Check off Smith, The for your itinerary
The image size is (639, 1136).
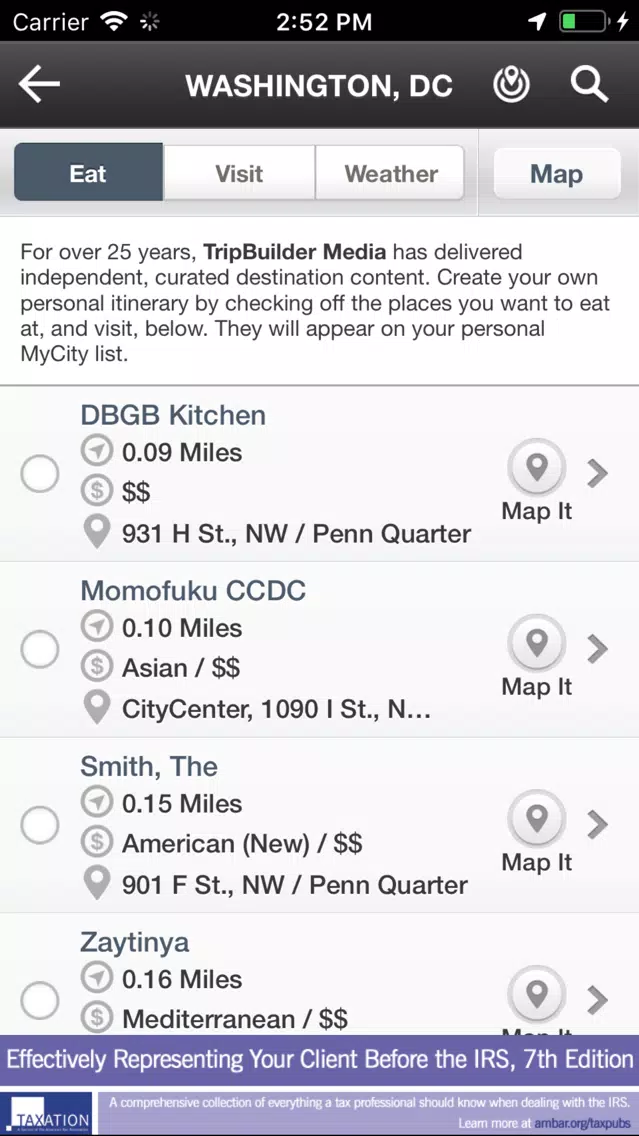tap(40, 824)
